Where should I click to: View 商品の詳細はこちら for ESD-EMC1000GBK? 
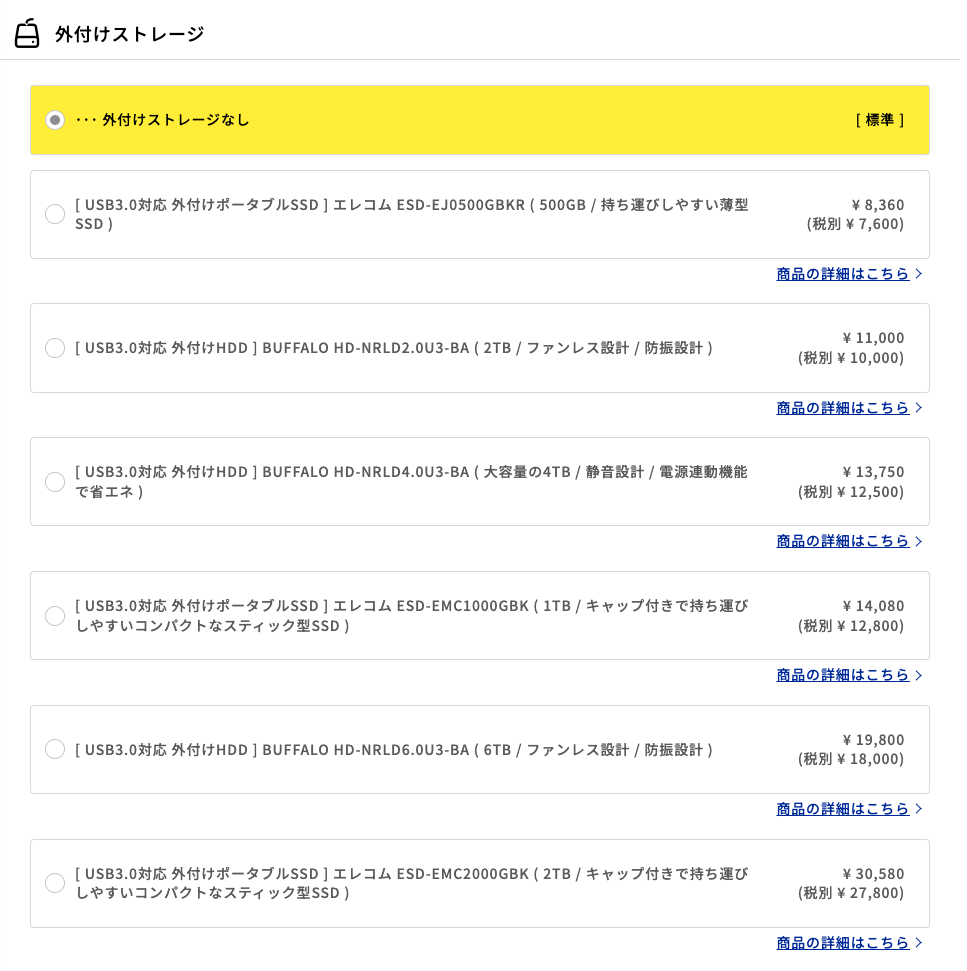pos(843,675)
